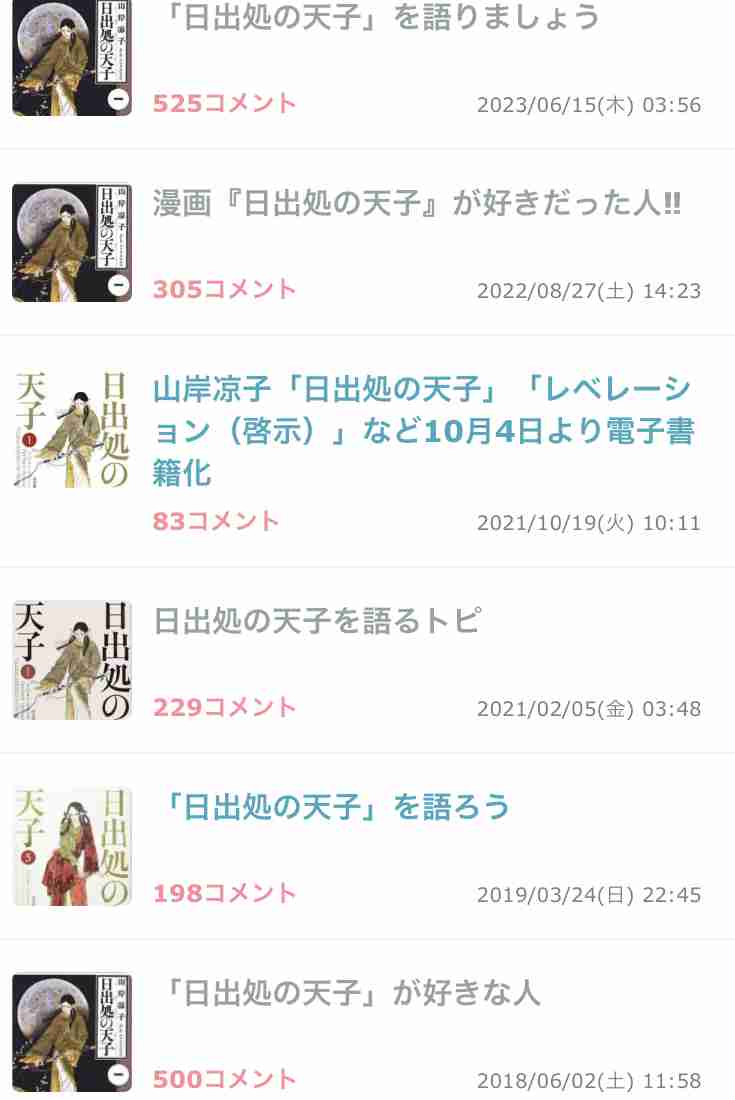Click the volume 3 cover beside 「日出処の天子」を語ろう

[x=71, y=846]
